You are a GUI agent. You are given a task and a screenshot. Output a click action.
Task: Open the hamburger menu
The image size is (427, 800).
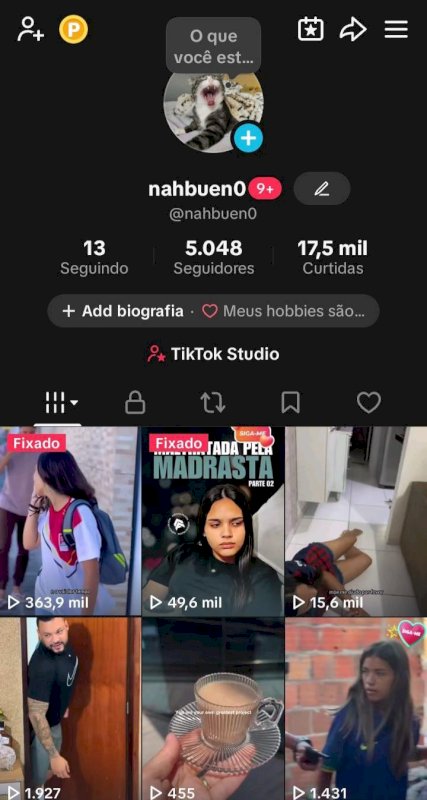[x=396, y=29]
